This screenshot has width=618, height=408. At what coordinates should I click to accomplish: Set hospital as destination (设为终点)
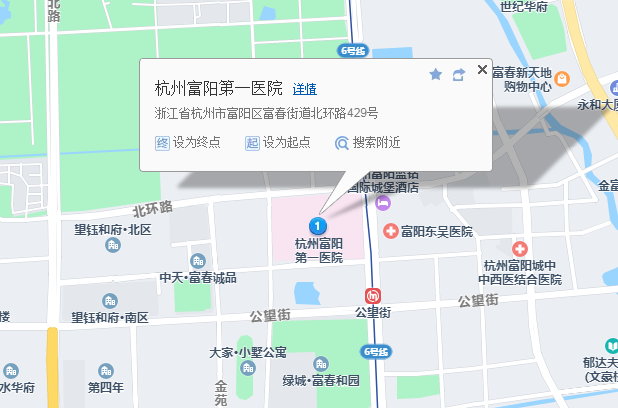coord(188,143)
